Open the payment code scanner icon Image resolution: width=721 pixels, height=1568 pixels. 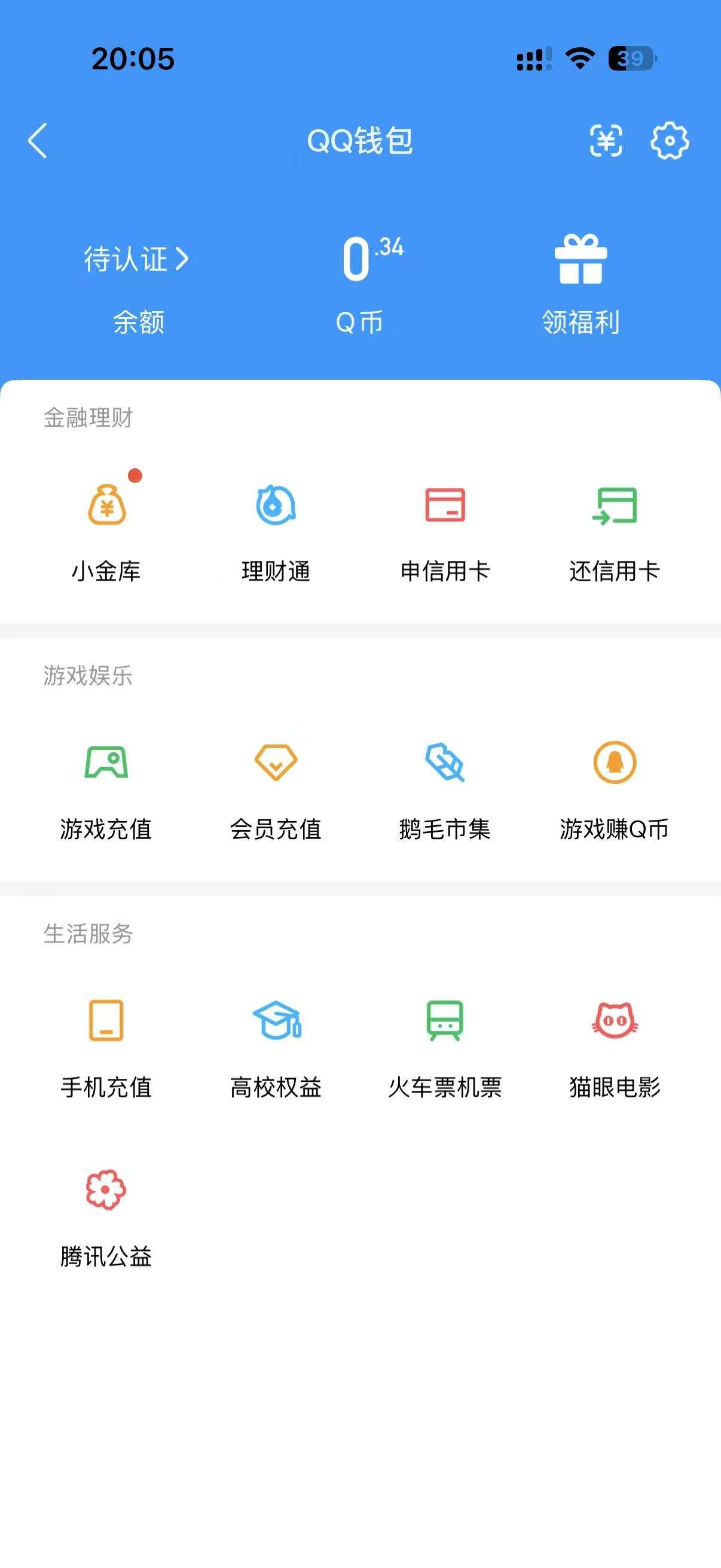point(606,142)
